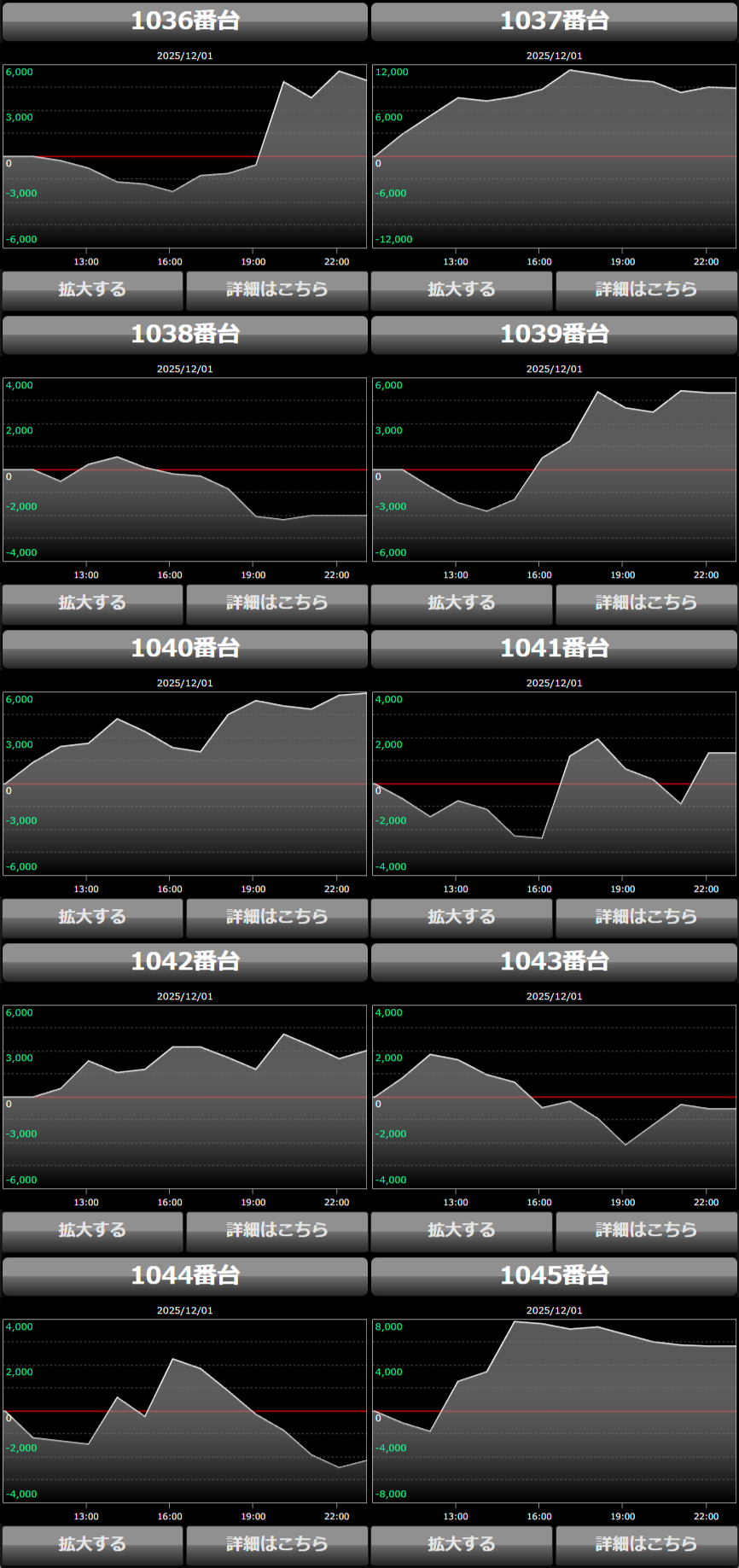This screenshot has width=739, height=1568.
Task: Tap 拡大する for machine 1040番台
Action: (x=92, y=917)
